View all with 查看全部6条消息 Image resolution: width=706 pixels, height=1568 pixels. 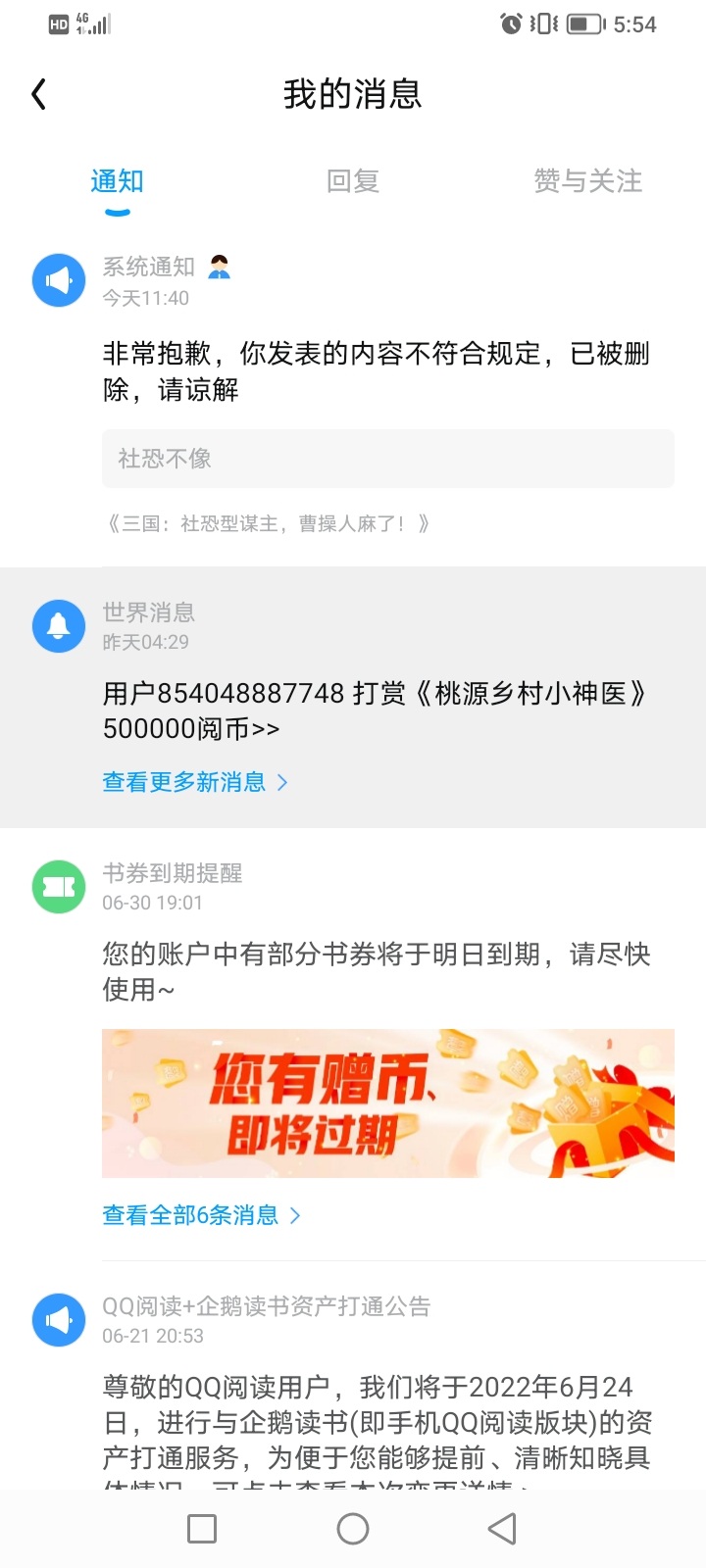coord(201,1215)
